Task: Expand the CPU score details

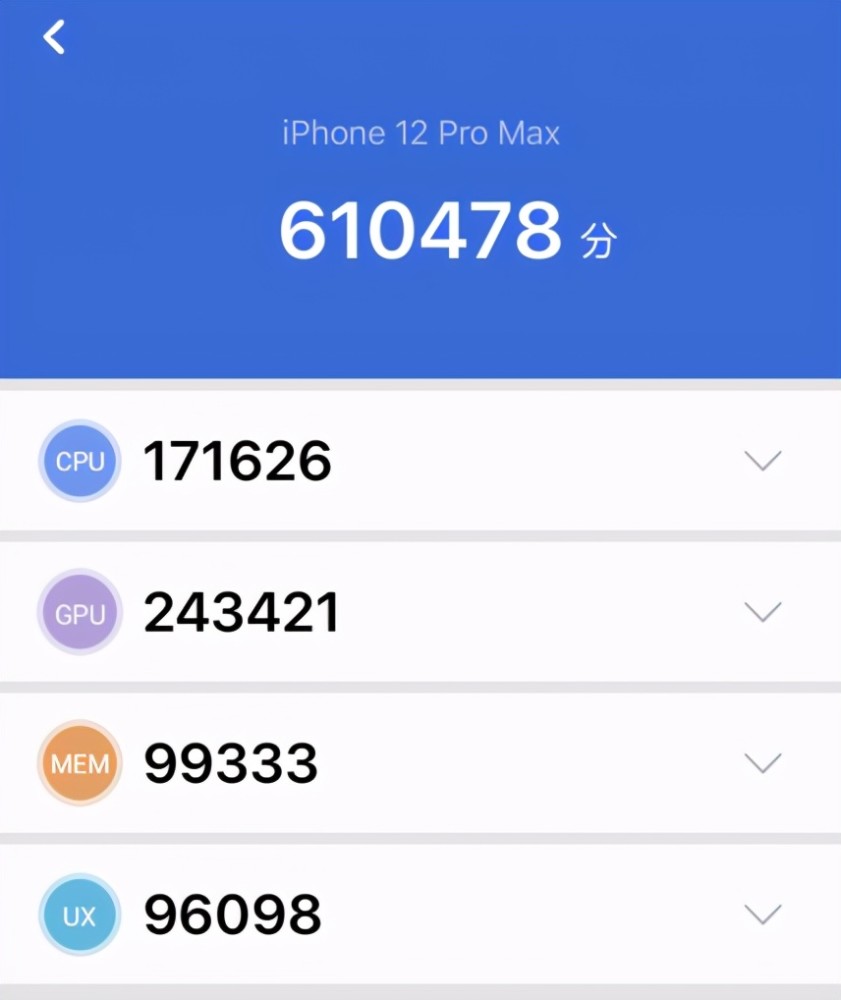Action: coord(763,461)
